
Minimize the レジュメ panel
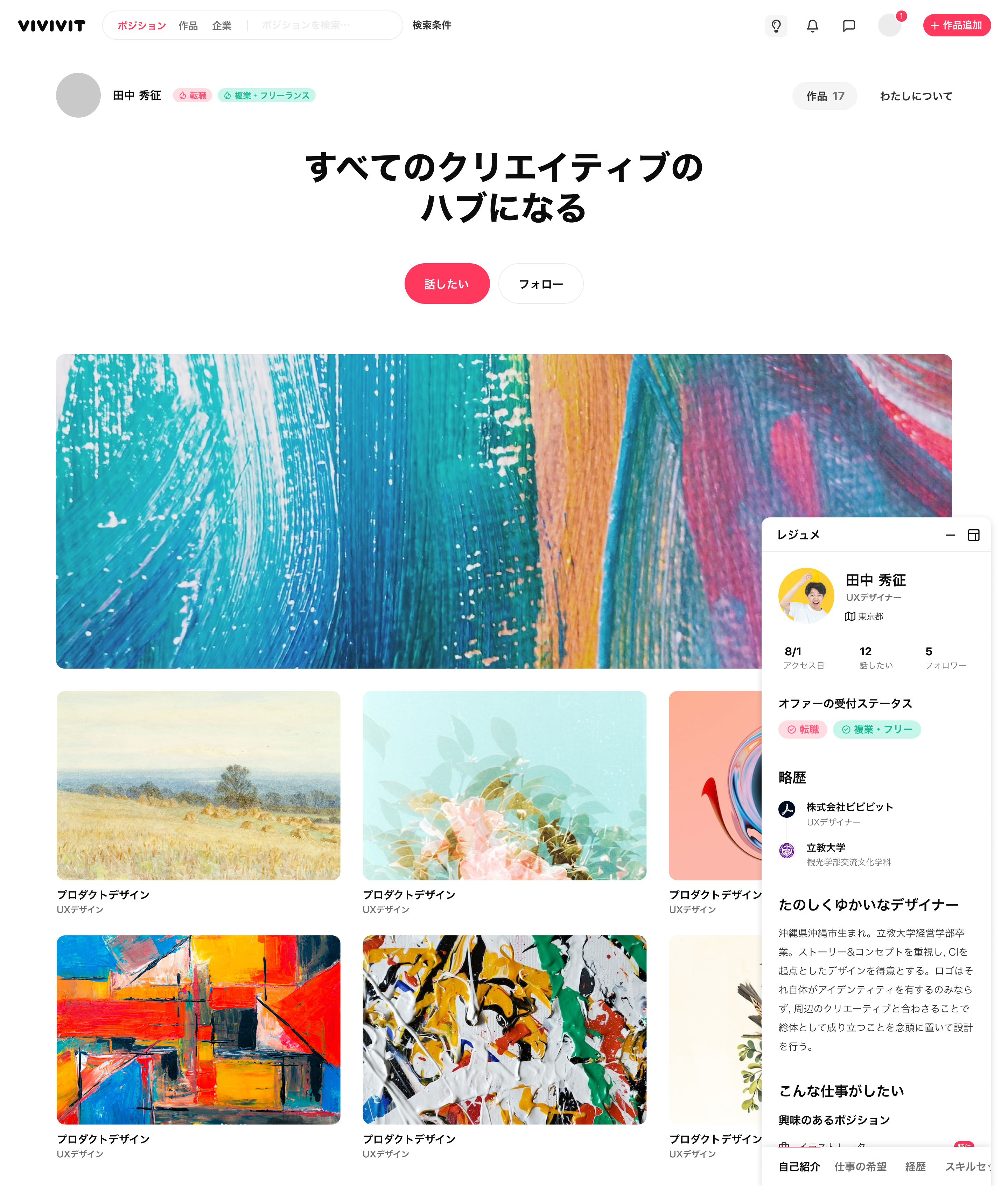coord(950,535)
